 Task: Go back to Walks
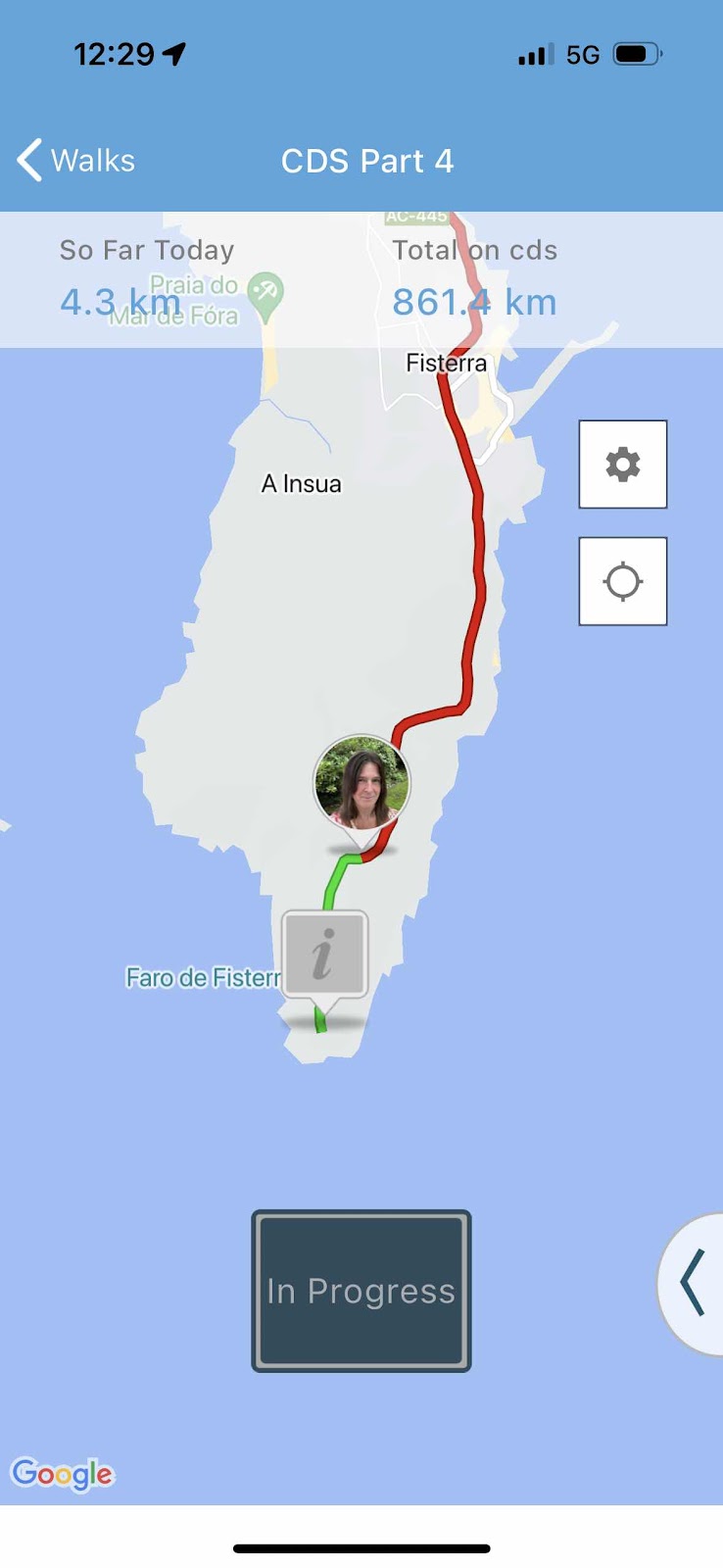(x=76, y=161)
